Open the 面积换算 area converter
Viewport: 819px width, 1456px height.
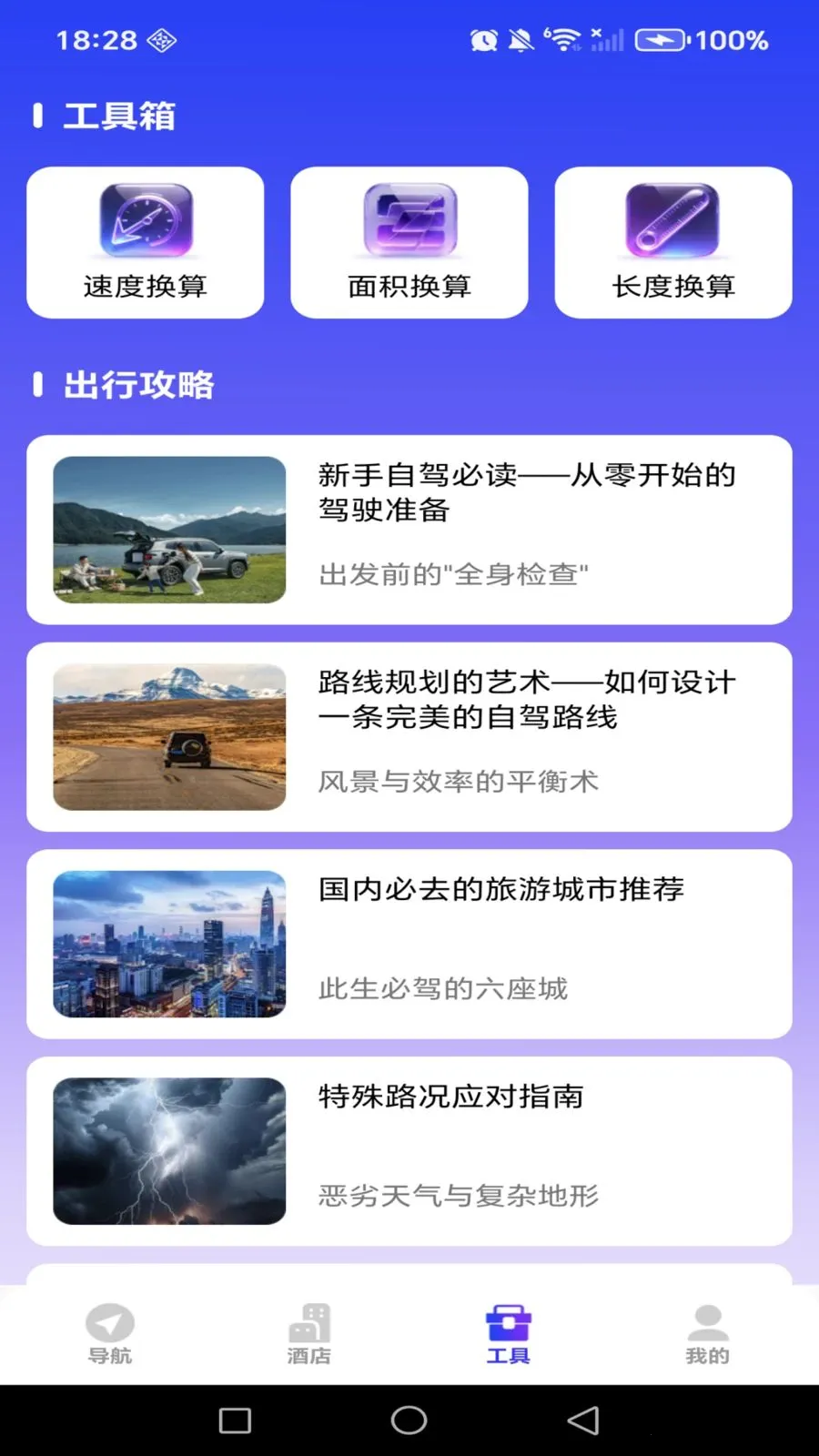[x=409, y=242]
